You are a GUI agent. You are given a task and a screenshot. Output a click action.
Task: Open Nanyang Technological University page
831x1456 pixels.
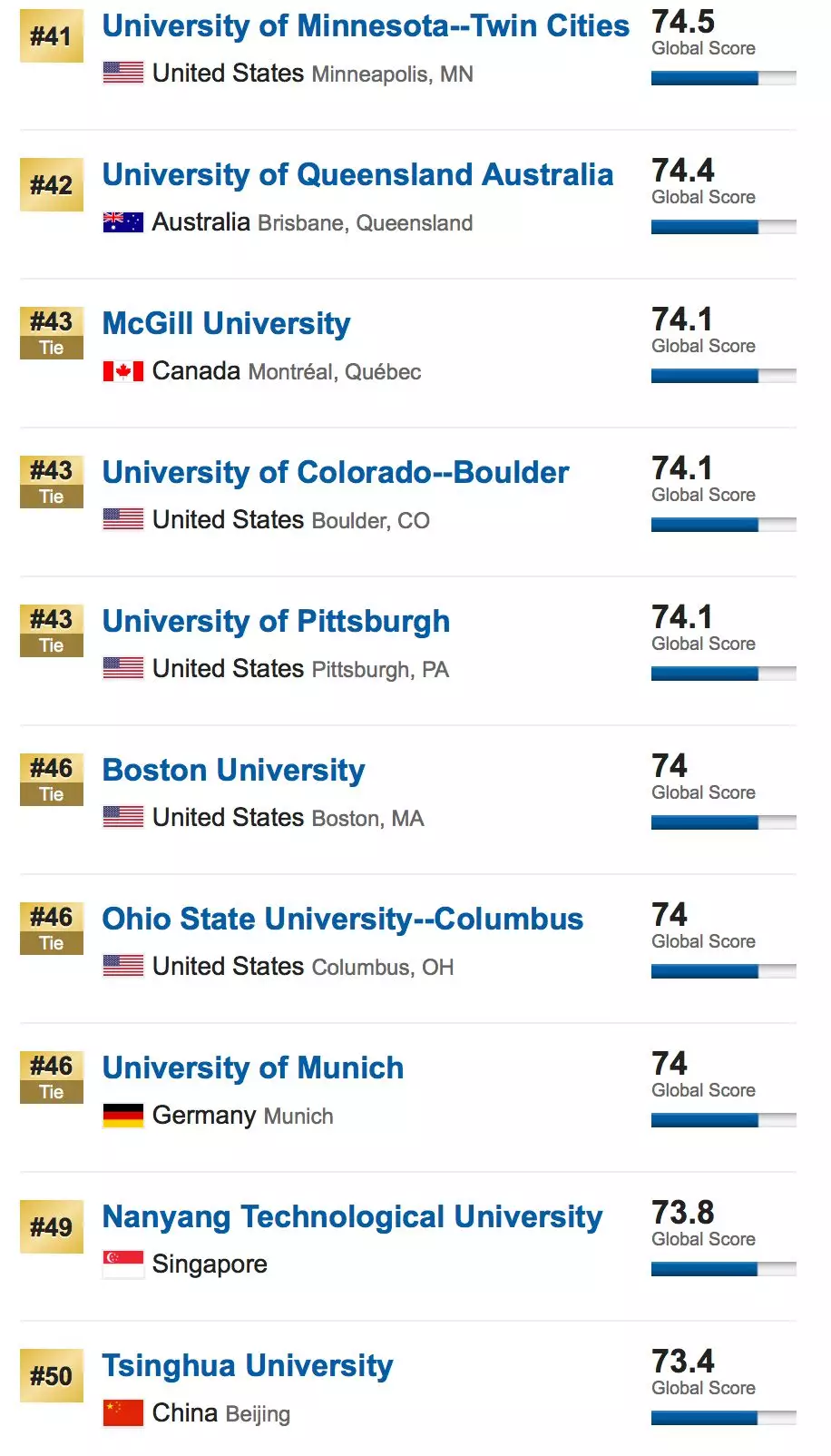tap(352, 1217)
